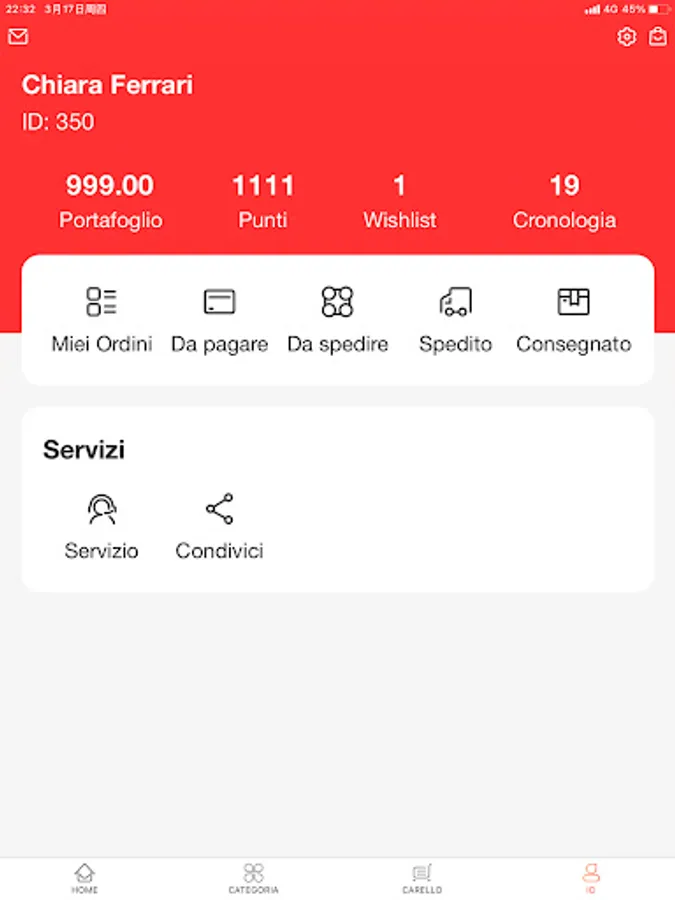
Task: Contact customer Servizio
Action: (x=101, y=526)
